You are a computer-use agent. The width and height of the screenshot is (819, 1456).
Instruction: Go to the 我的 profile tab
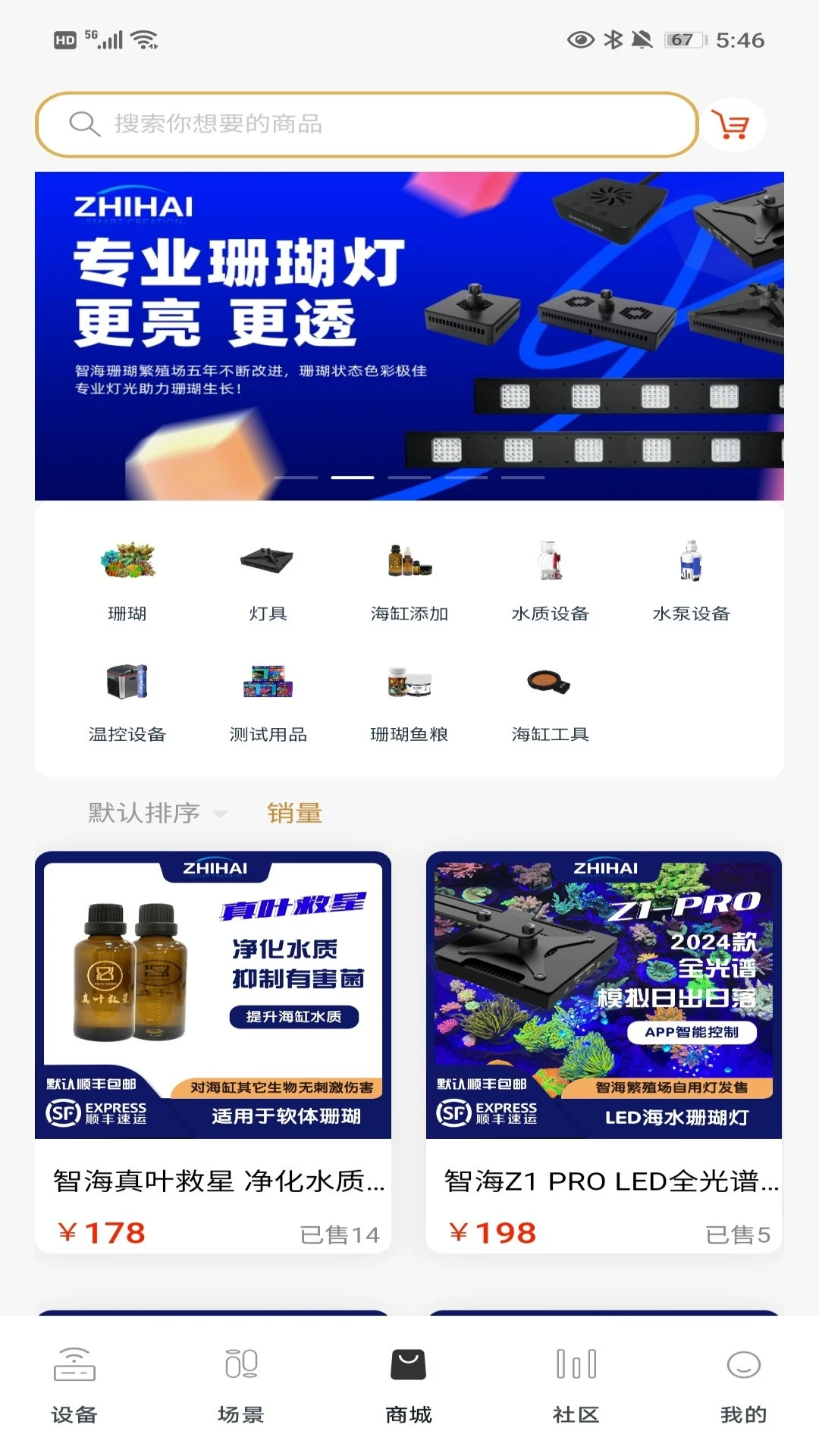pyautogui.click(x=745, y=1392)
